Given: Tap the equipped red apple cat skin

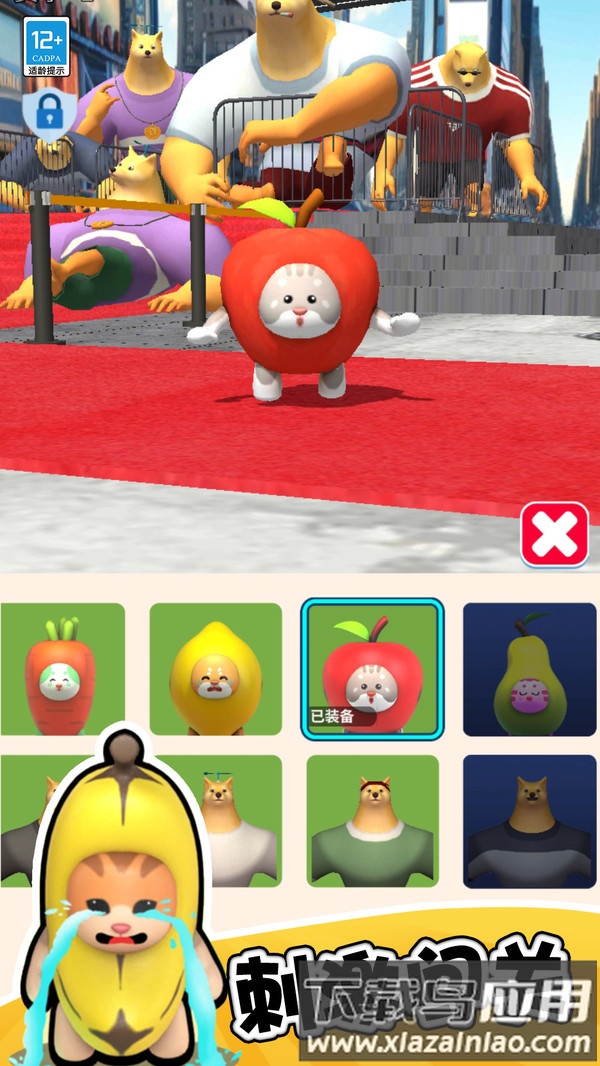Looking at the screenshot, I should point(372,668).
